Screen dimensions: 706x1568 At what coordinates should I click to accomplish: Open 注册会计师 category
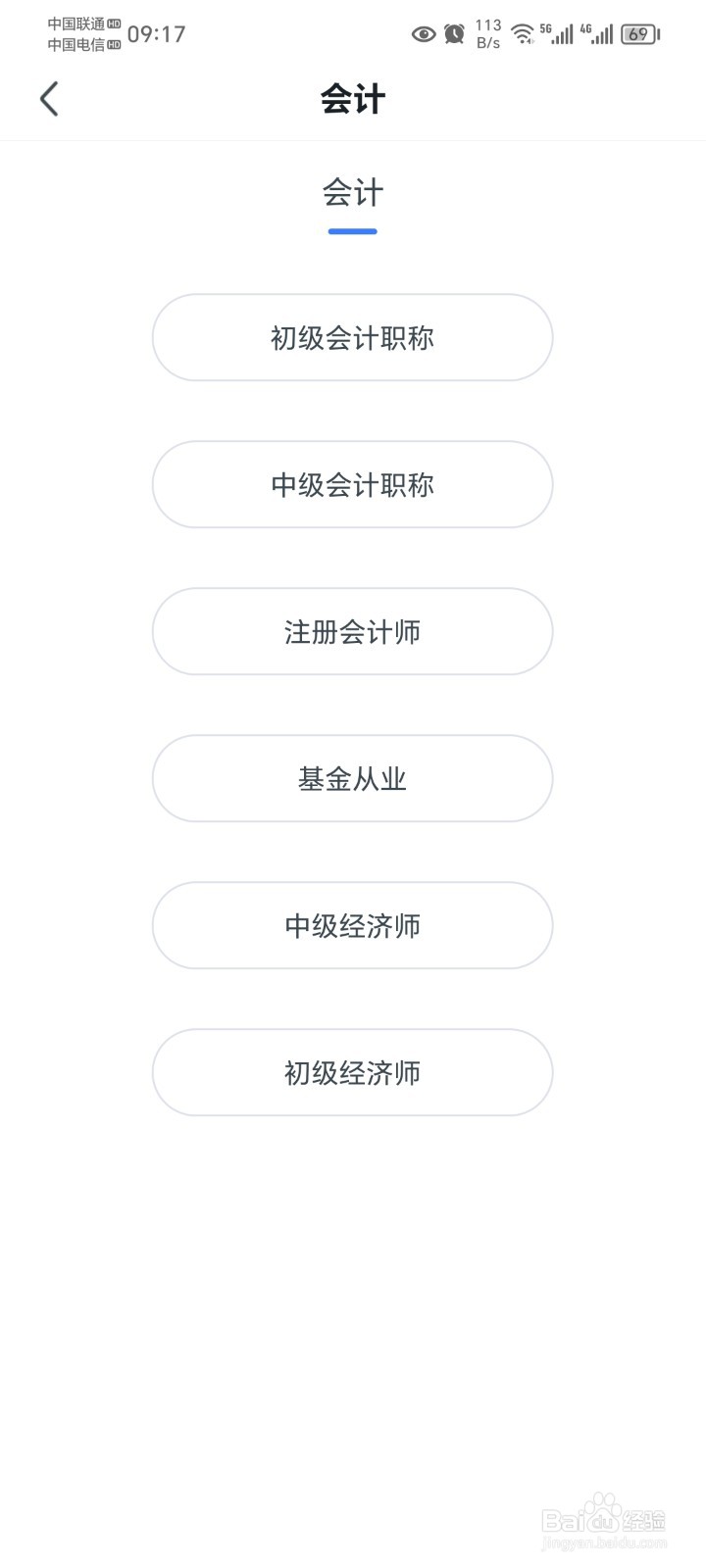[353, 631]
